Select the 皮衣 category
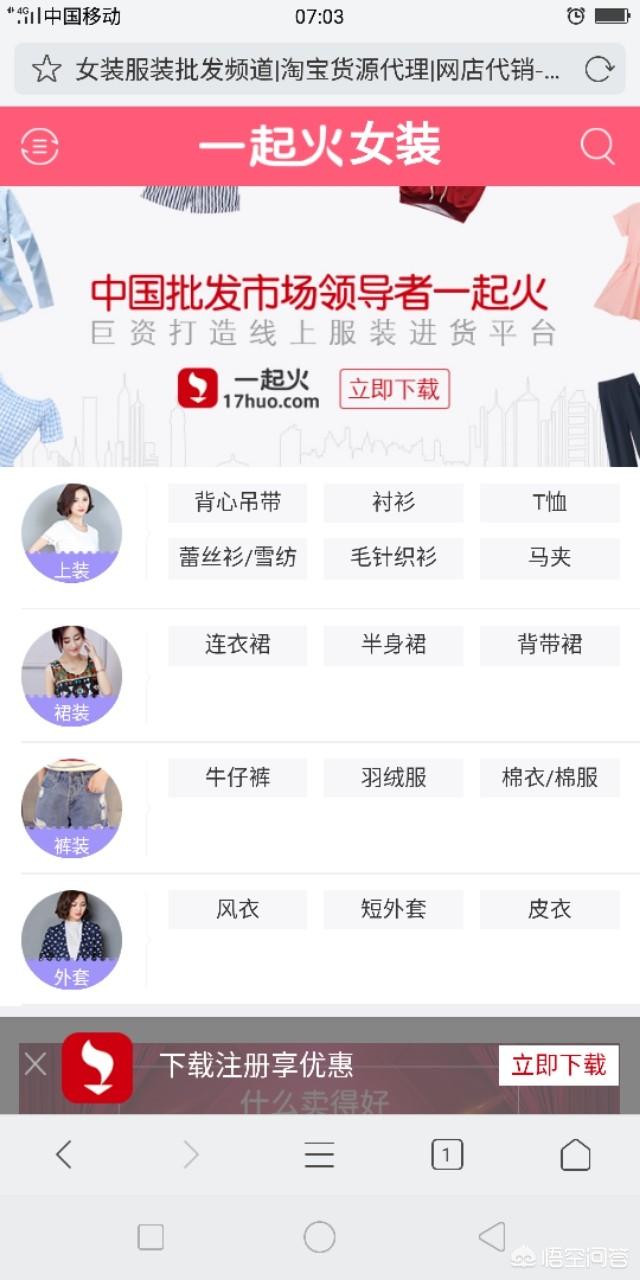The height and width of the screenshot is (1280, 640). click(549, 910)
